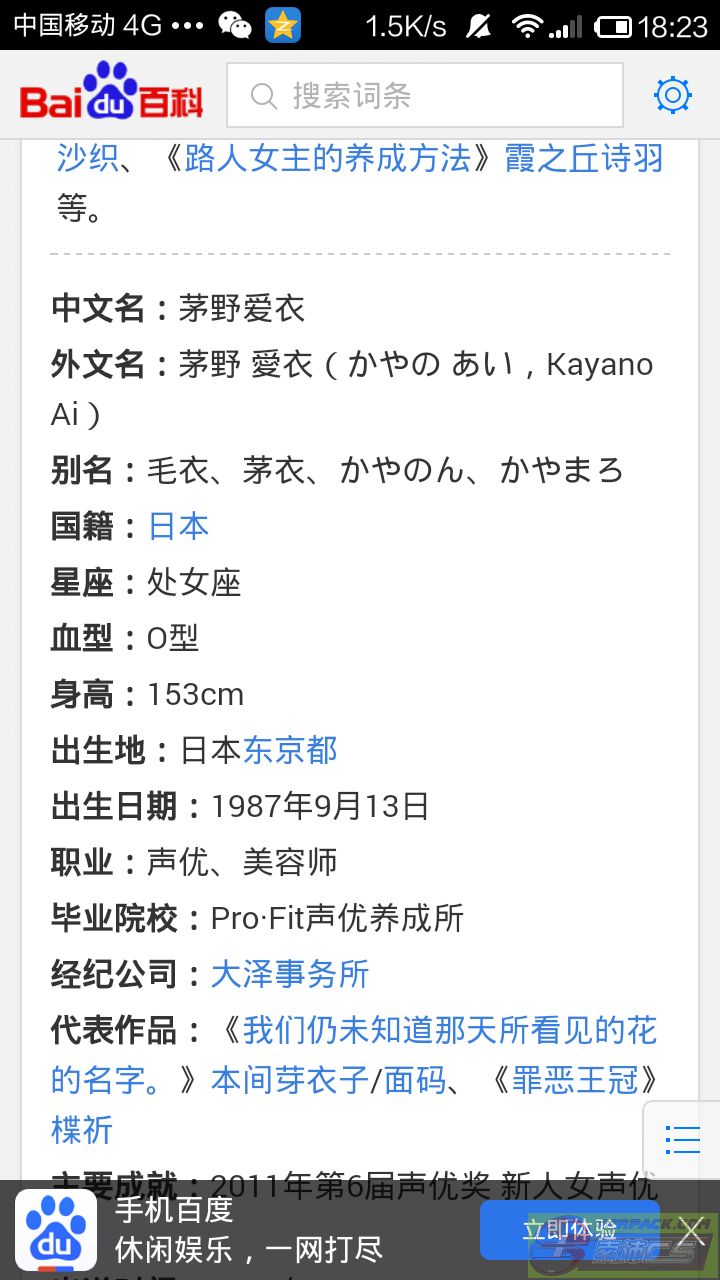Open the settings gear icon
This screenshot has width=720, height=1280.
[672, 95]
